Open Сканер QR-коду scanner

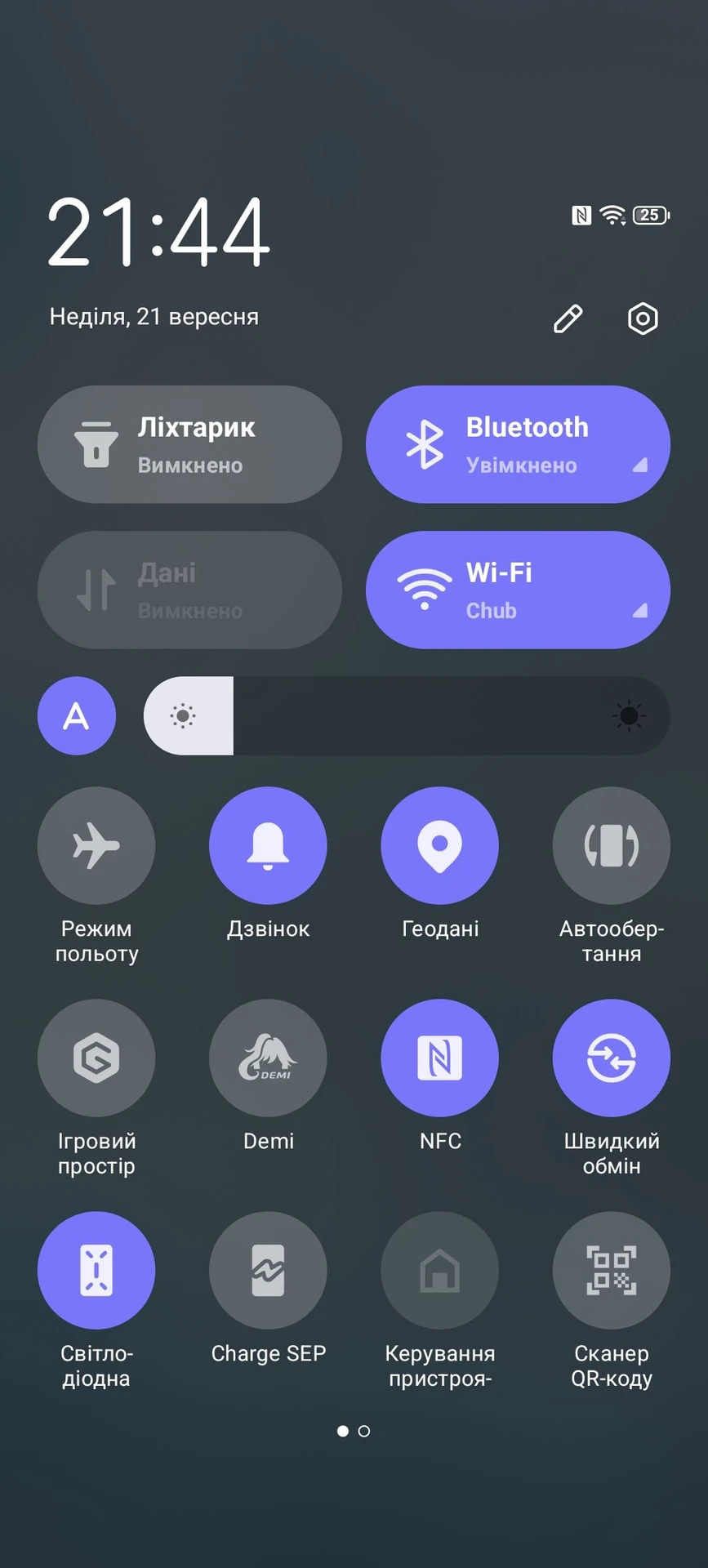612,1270
